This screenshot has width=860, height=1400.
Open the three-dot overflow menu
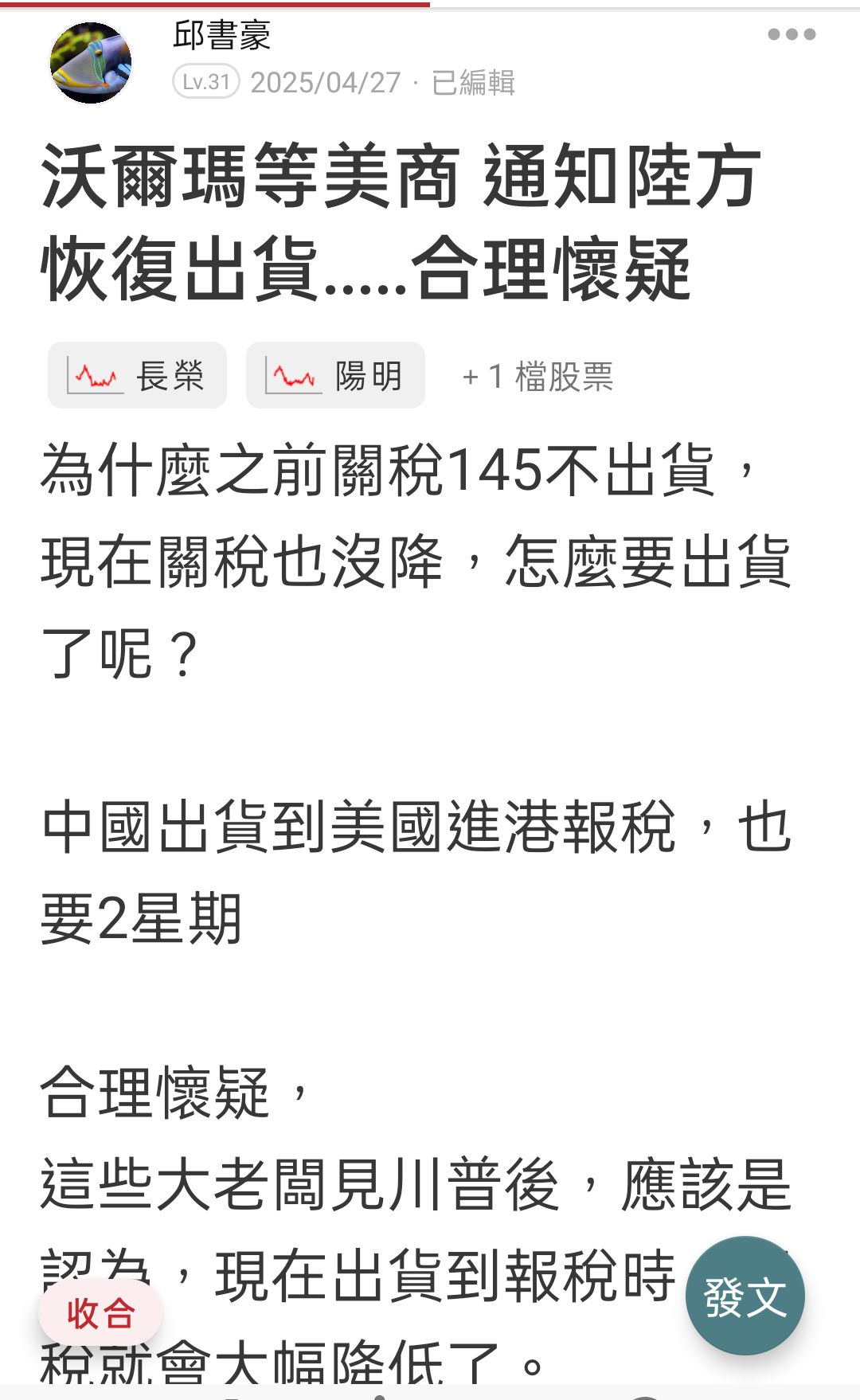(x=792, y=34)
